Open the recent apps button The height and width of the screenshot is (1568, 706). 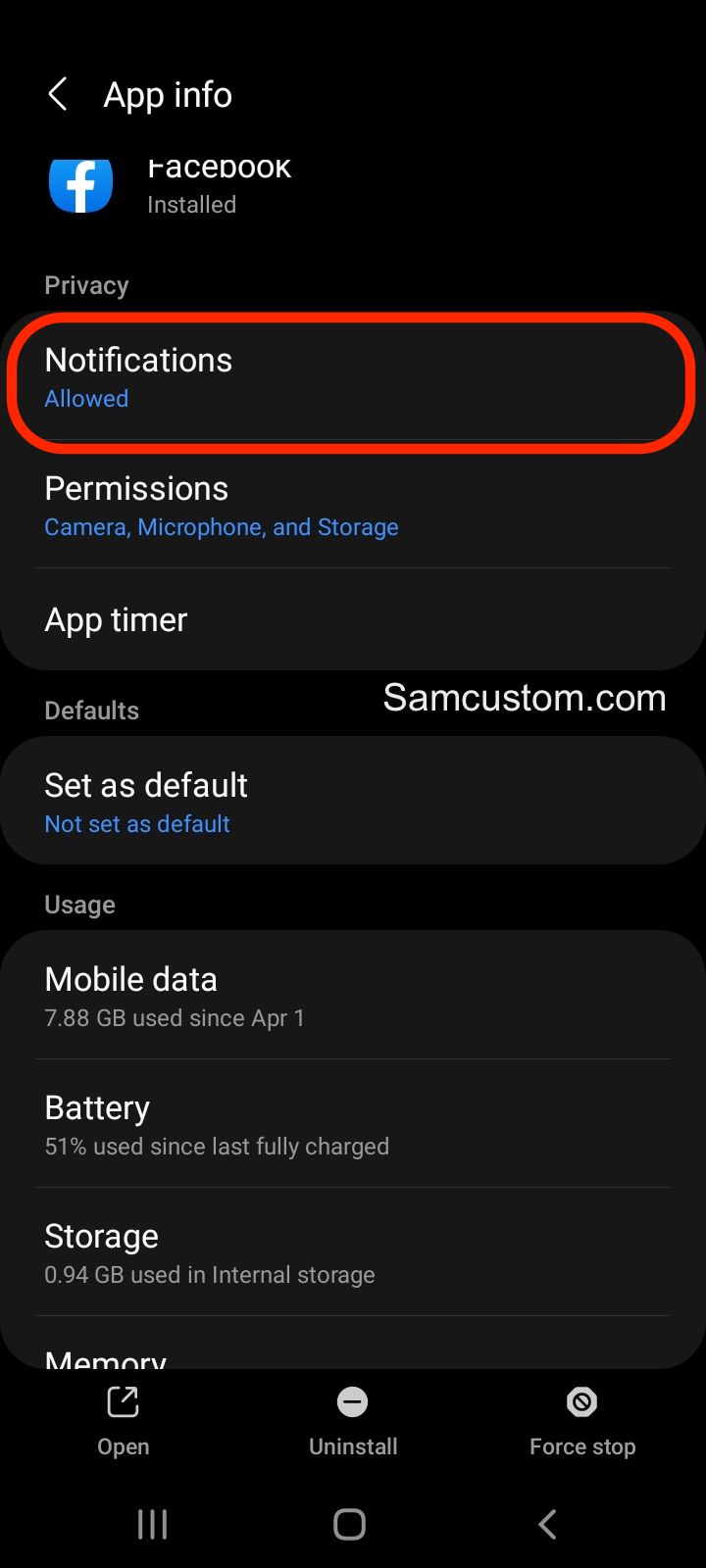click(153, 1524)
